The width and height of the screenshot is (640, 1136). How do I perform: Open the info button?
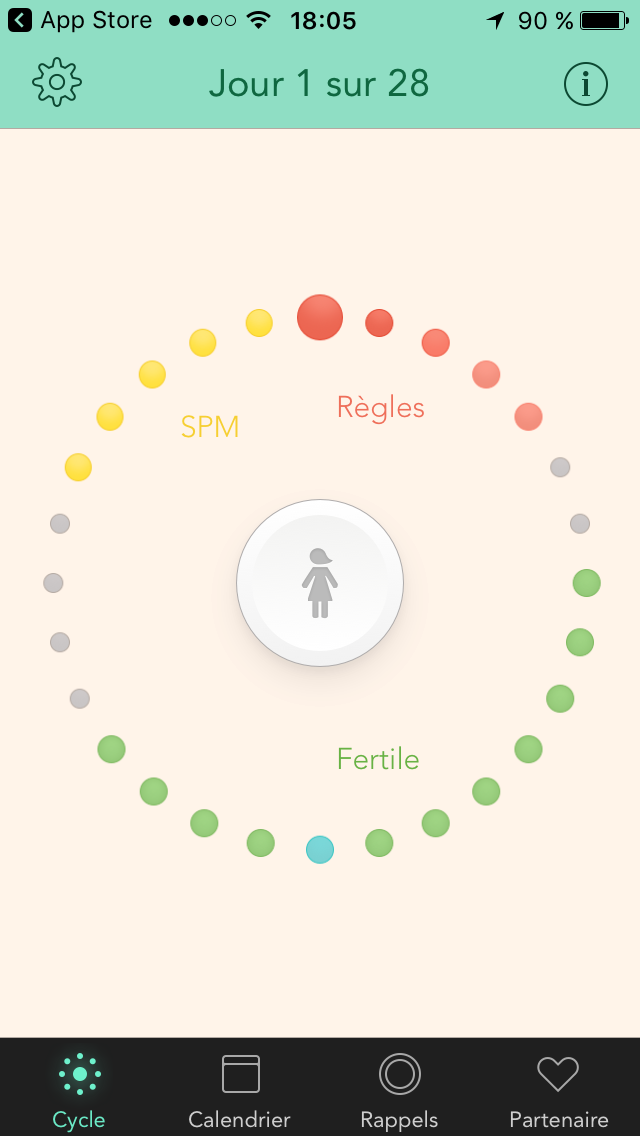[585, 84]
